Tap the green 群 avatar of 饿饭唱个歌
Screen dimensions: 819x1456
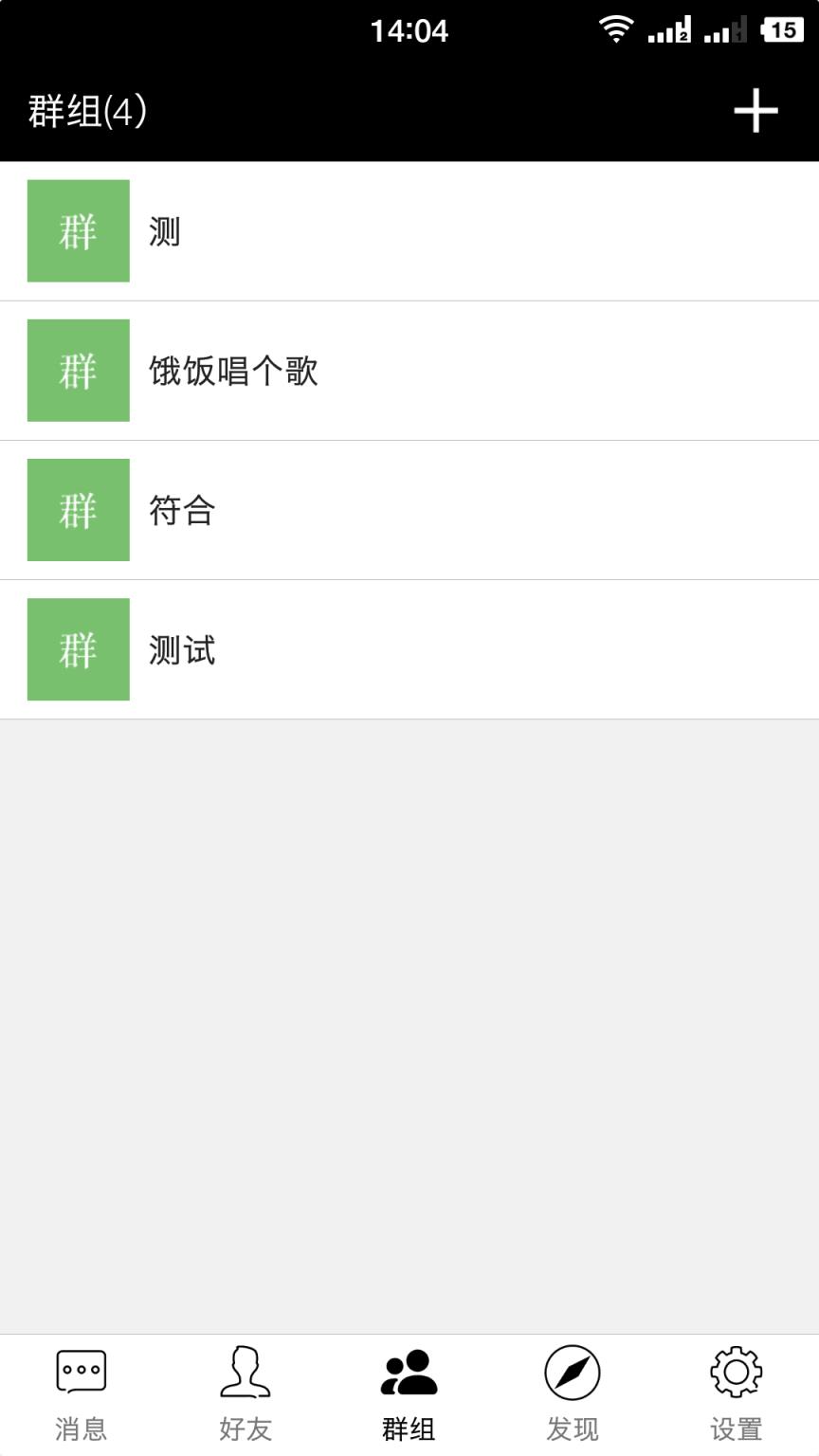coord(79,371)
